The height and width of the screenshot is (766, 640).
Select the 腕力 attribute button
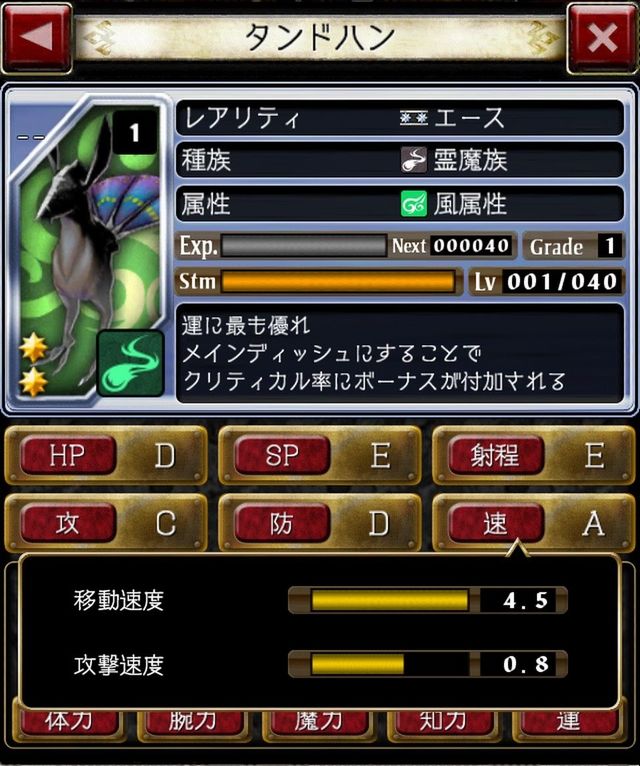tap(194, 723)
